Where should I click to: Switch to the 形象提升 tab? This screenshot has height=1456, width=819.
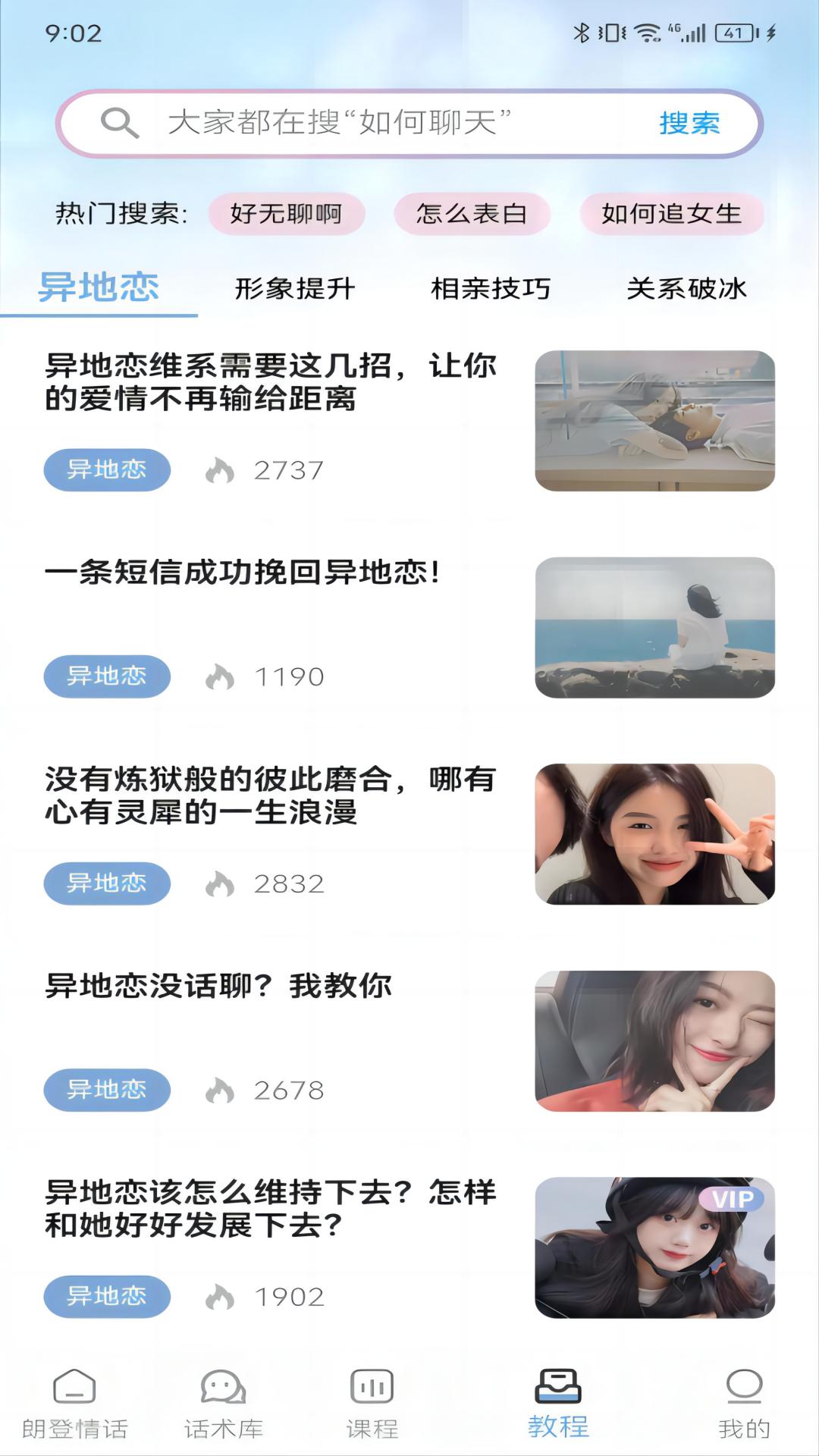pyautogui.click(x=294, y=288)
